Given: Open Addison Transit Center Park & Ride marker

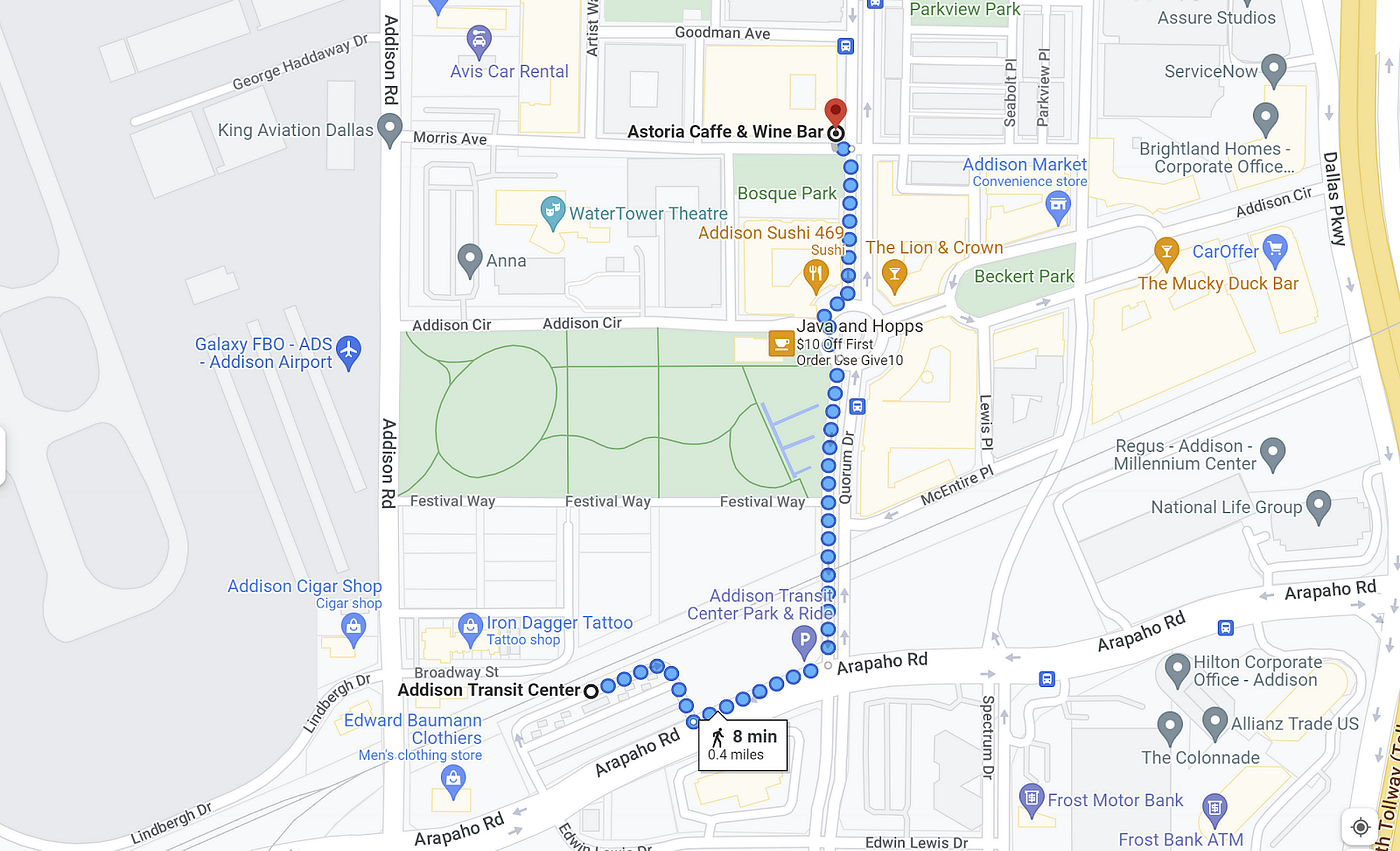Looking at the screenshot, I should point(803,640).
